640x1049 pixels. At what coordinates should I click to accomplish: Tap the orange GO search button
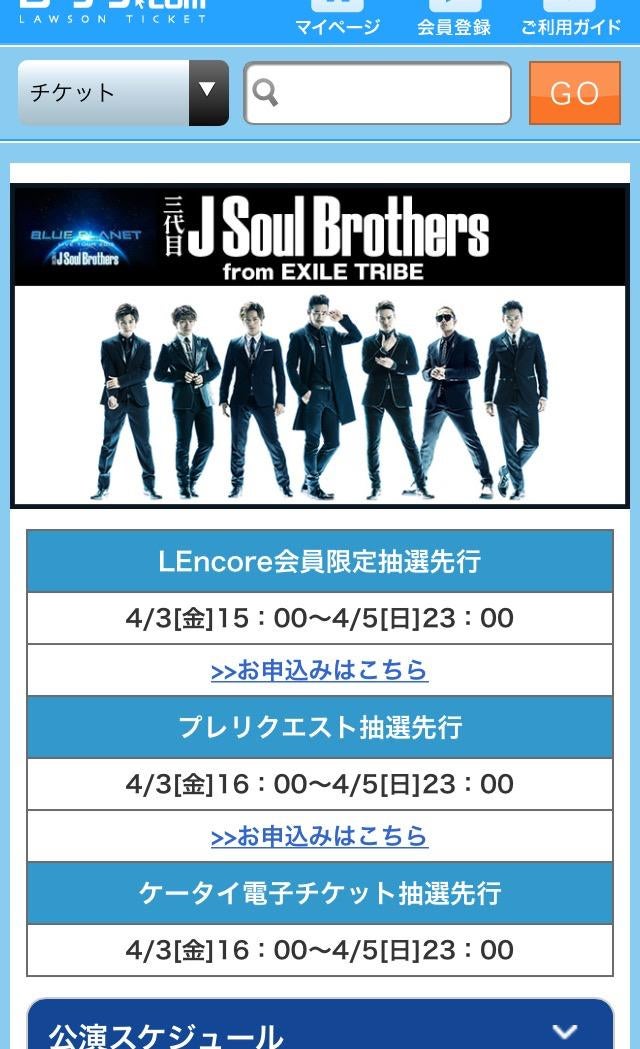tap(574, 93)
